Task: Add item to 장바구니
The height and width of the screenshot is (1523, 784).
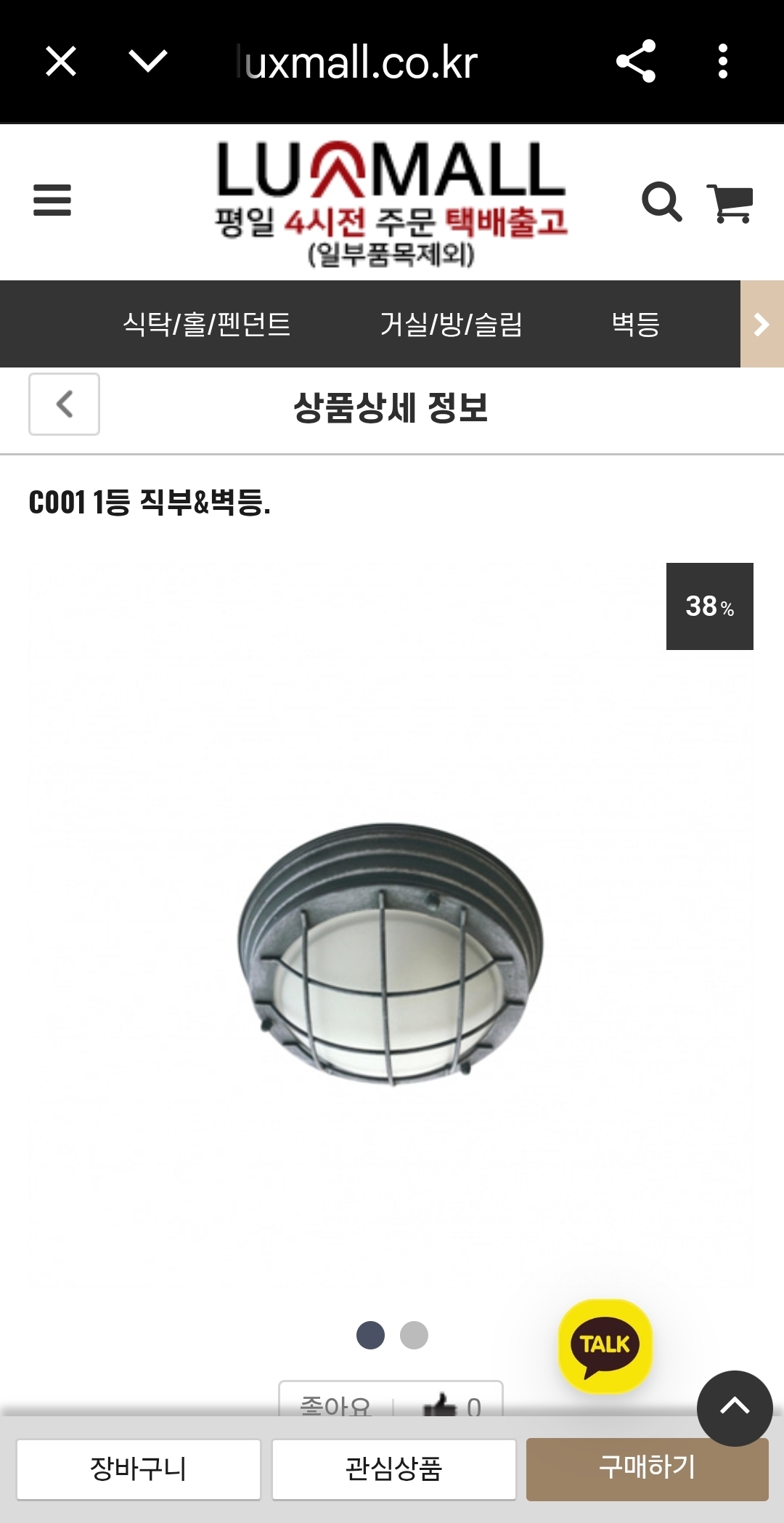Action: click(x=139, y=1469)
